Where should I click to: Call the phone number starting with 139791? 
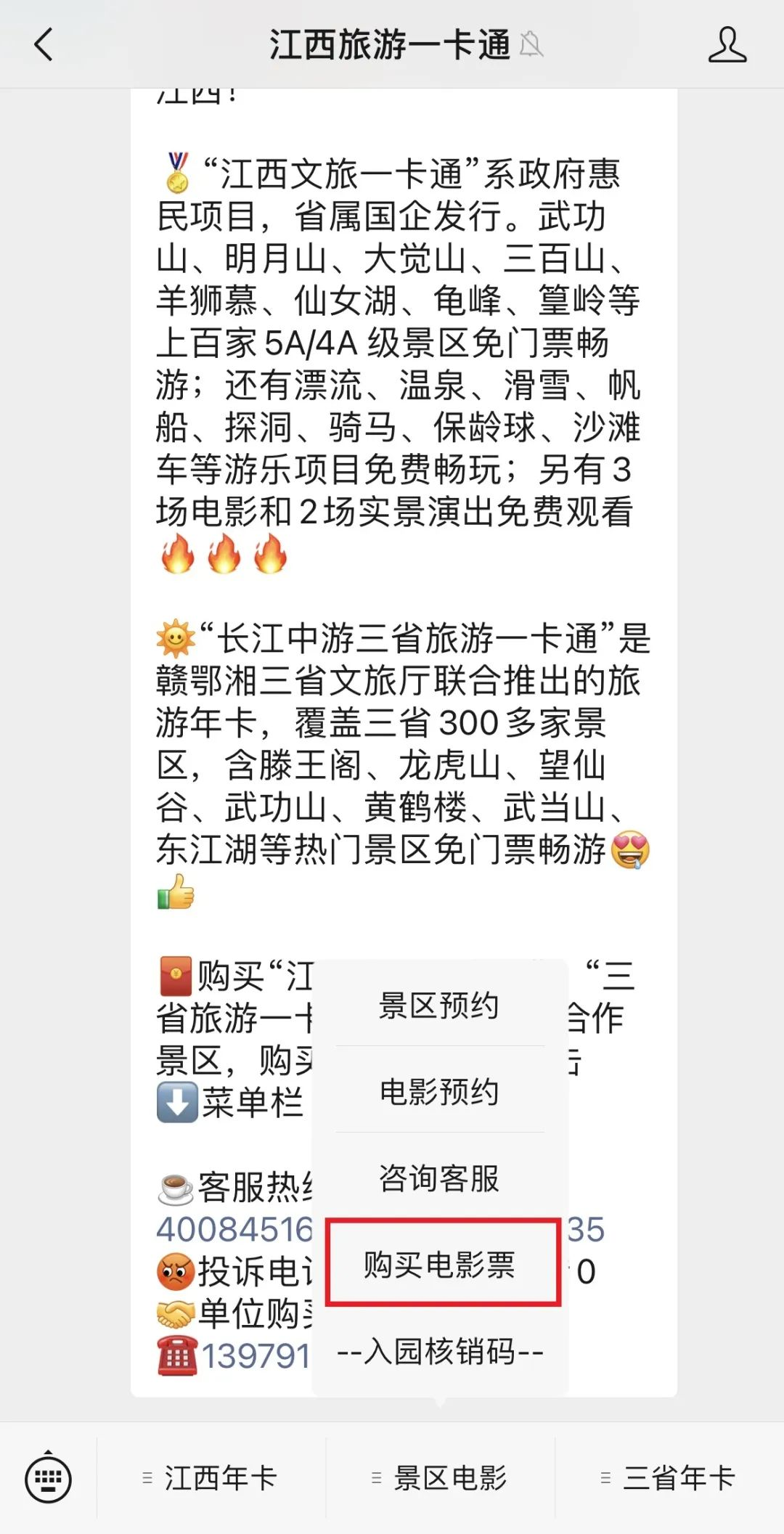coord(256,1355)
